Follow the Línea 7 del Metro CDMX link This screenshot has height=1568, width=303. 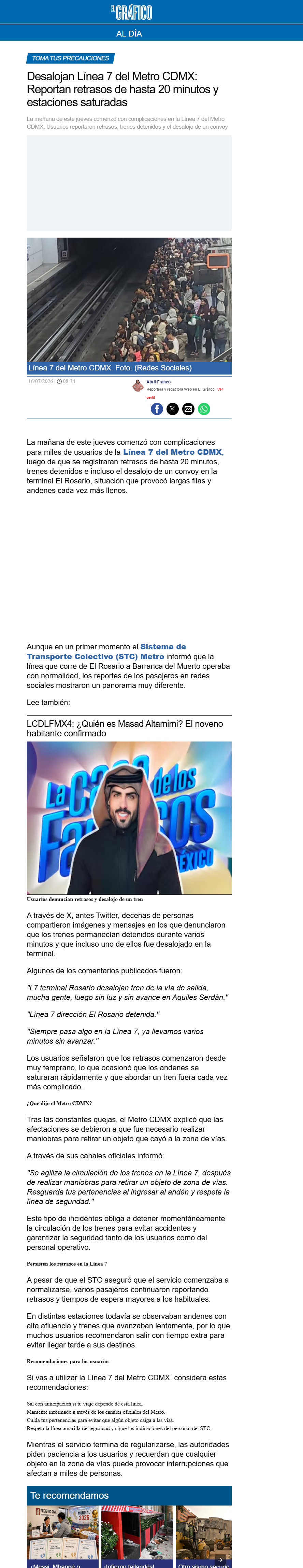click(173, 452)
